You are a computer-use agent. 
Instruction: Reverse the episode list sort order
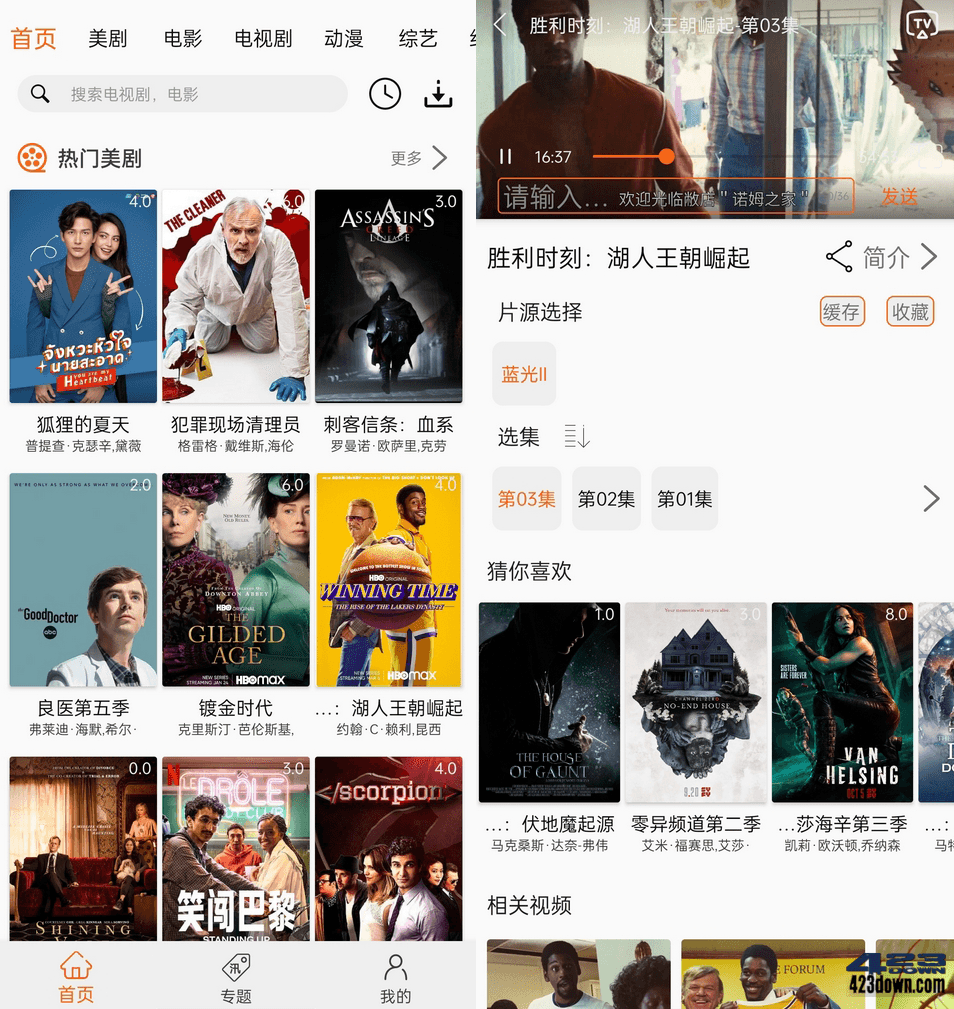(x=577, y=437)
